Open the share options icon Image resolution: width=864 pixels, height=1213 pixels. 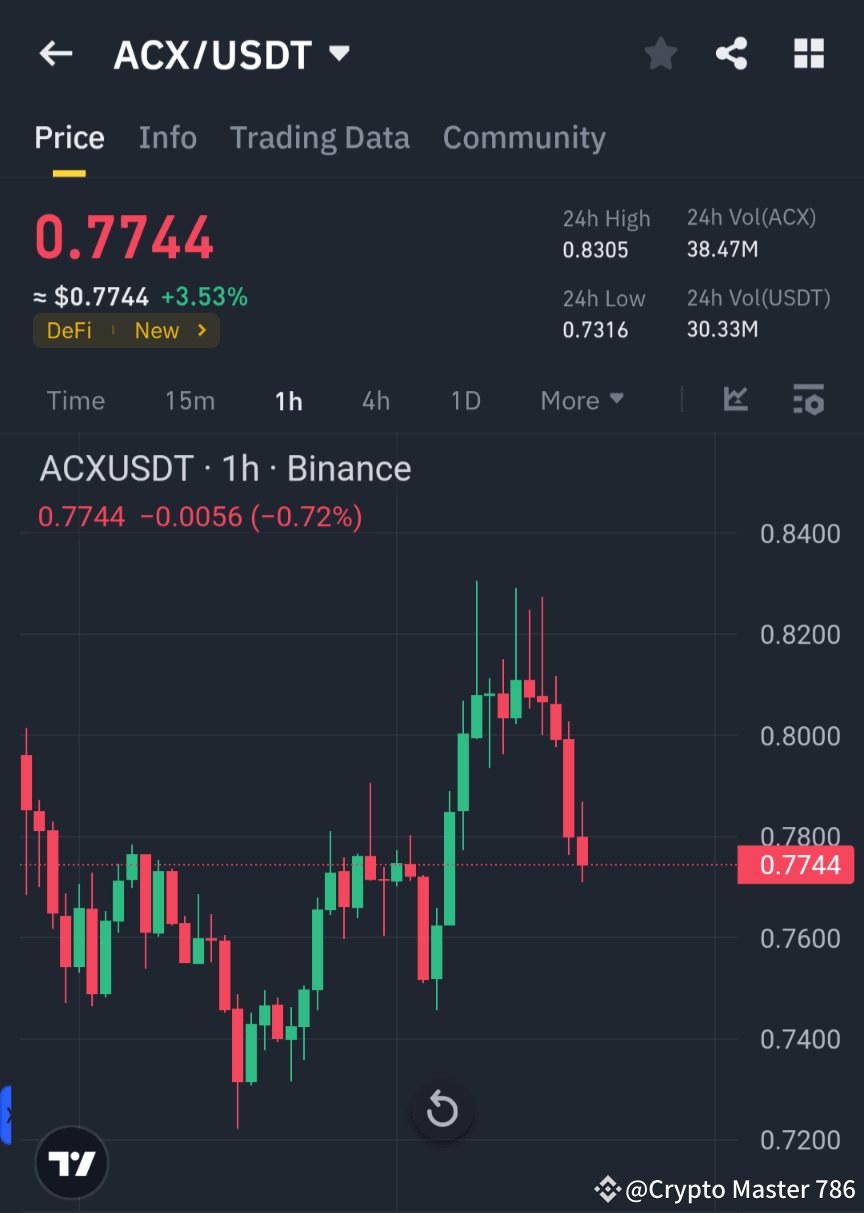click(732, 54)
